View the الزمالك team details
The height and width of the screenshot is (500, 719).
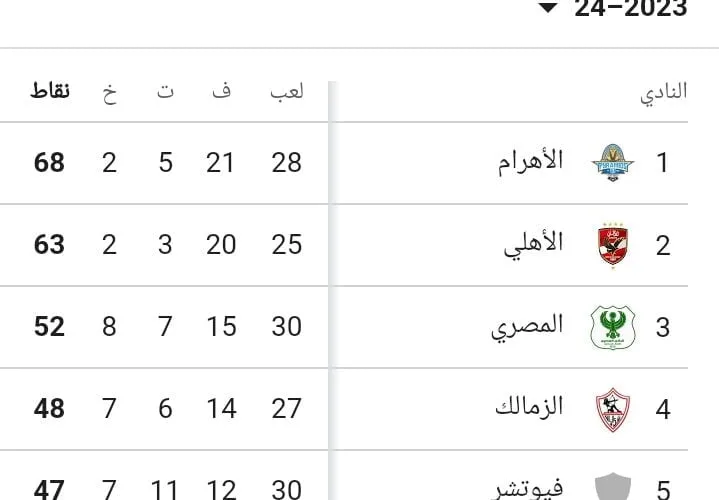point(530,408)
